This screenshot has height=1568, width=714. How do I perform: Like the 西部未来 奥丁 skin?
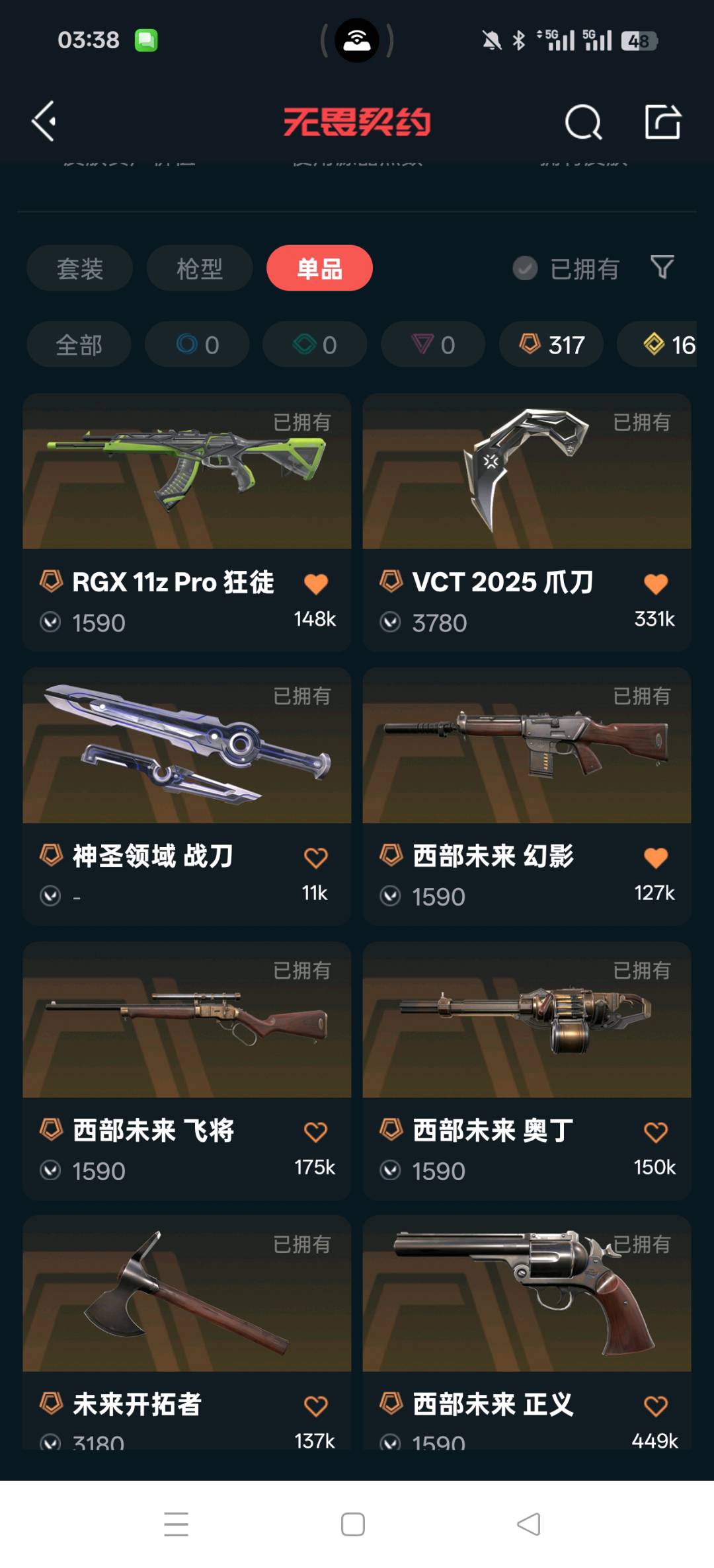coord(655,1132)
